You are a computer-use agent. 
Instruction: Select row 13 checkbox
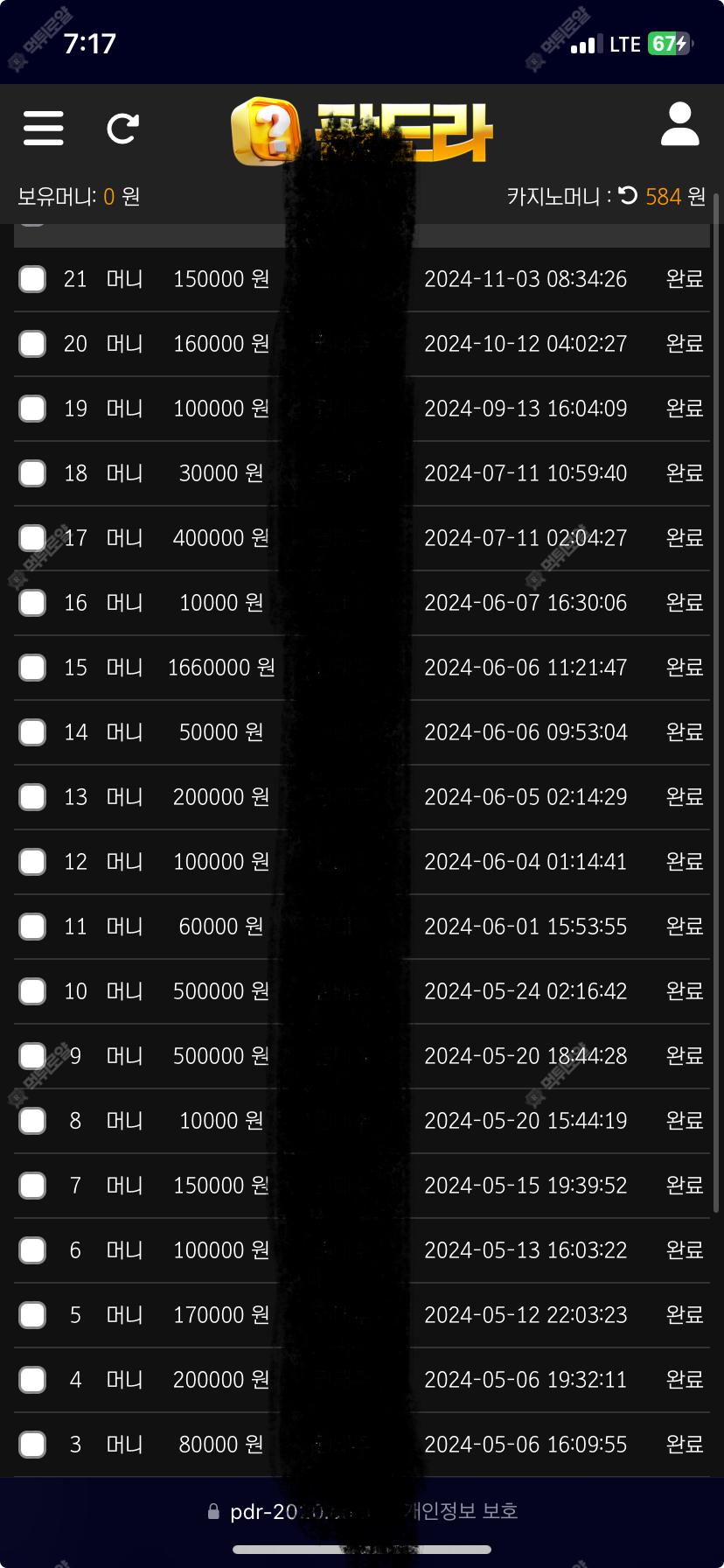(x=32, y=797)
